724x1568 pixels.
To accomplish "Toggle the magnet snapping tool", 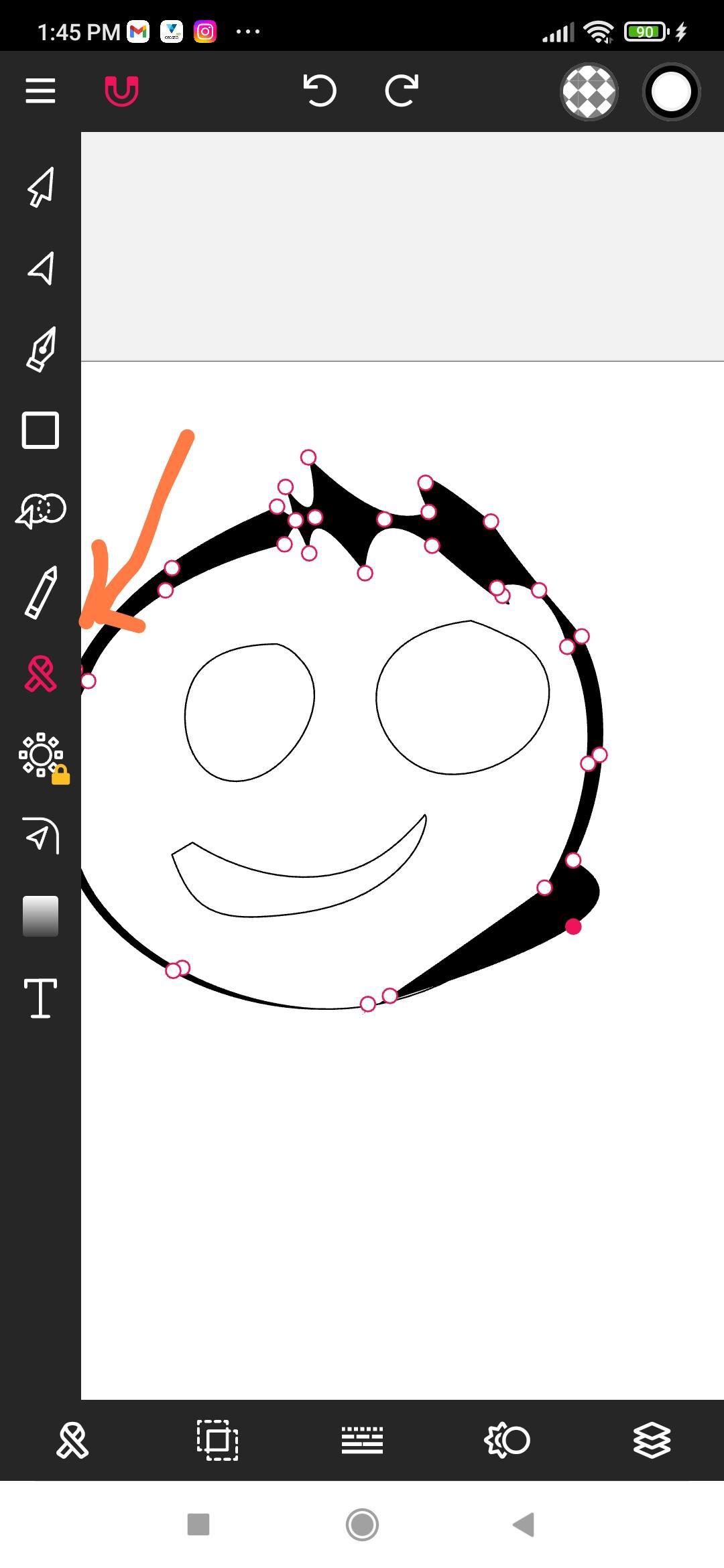I will click(121, 91).
